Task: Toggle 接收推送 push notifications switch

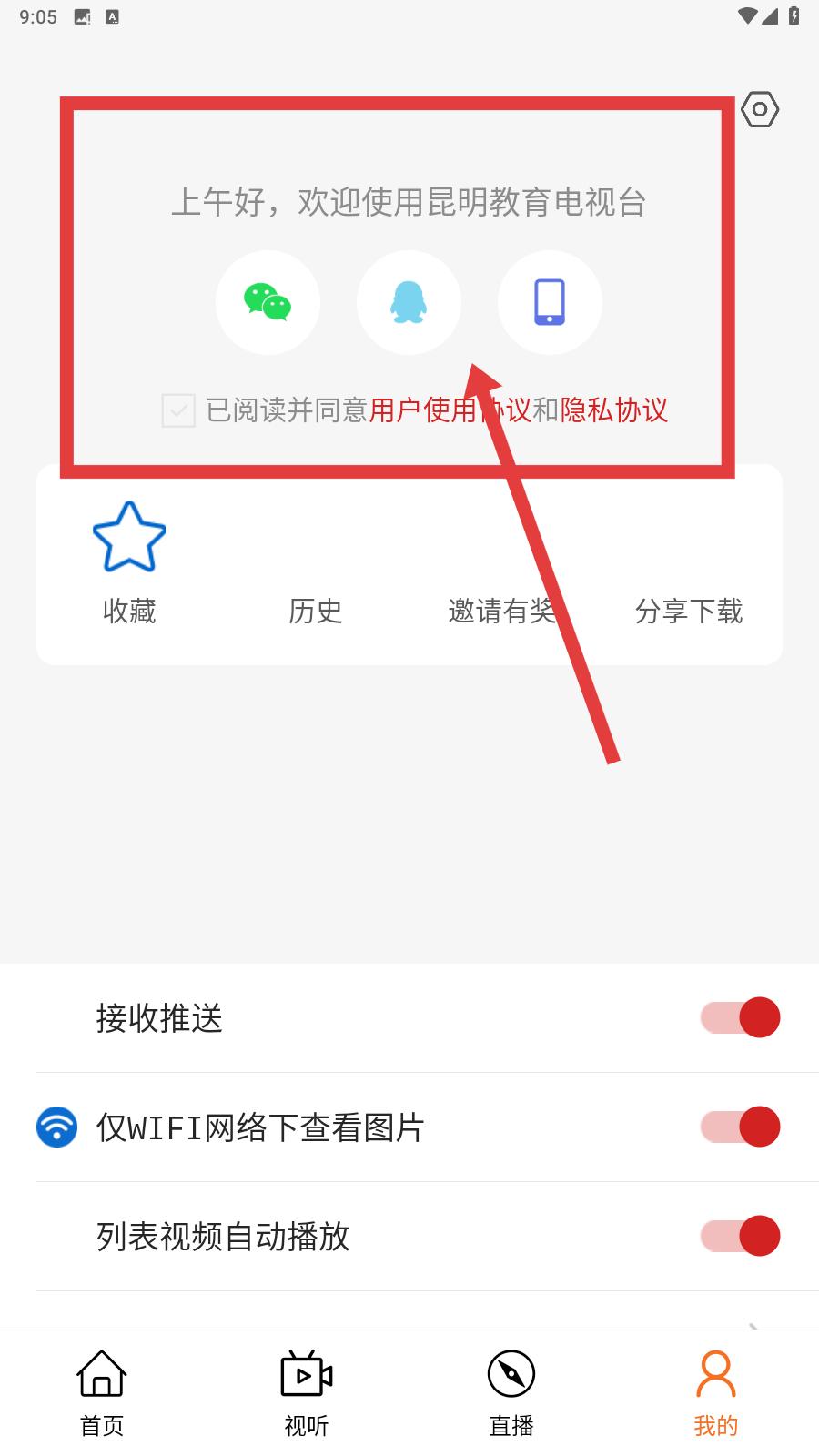Action: click(740, 1017)
